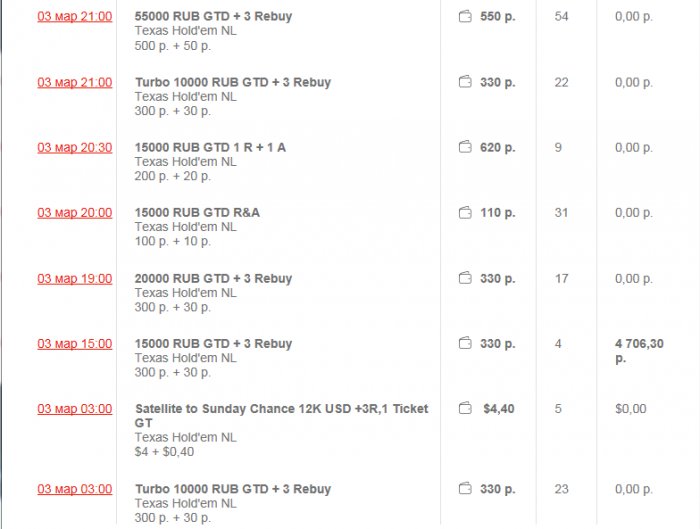The height and width of the screenshot is (529, 700).
Task: Open the 03 мар 03:00 link for Turbo 10000 RUB (23 entries)
Action: [75, 489]
